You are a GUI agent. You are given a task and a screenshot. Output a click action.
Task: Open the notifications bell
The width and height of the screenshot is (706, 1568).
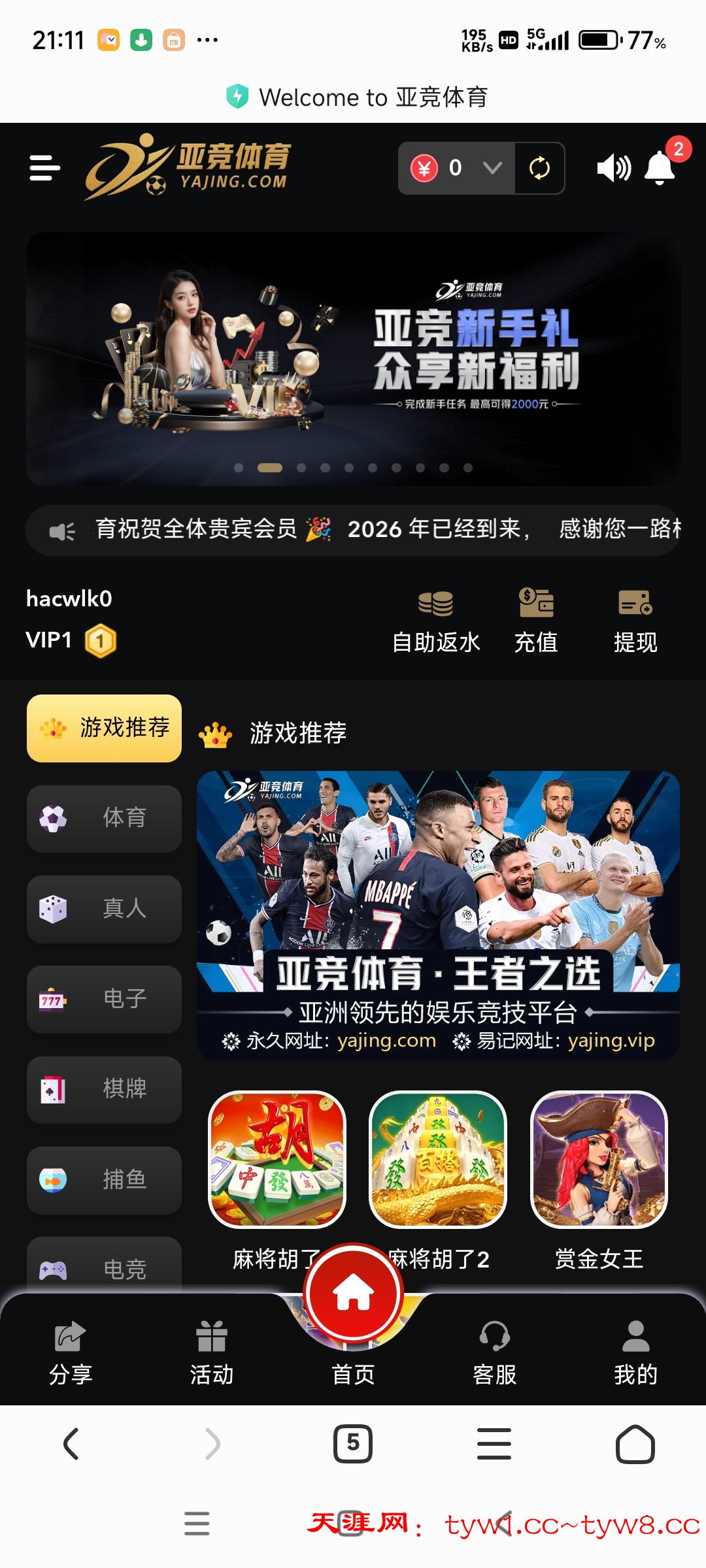pos(660,168)
